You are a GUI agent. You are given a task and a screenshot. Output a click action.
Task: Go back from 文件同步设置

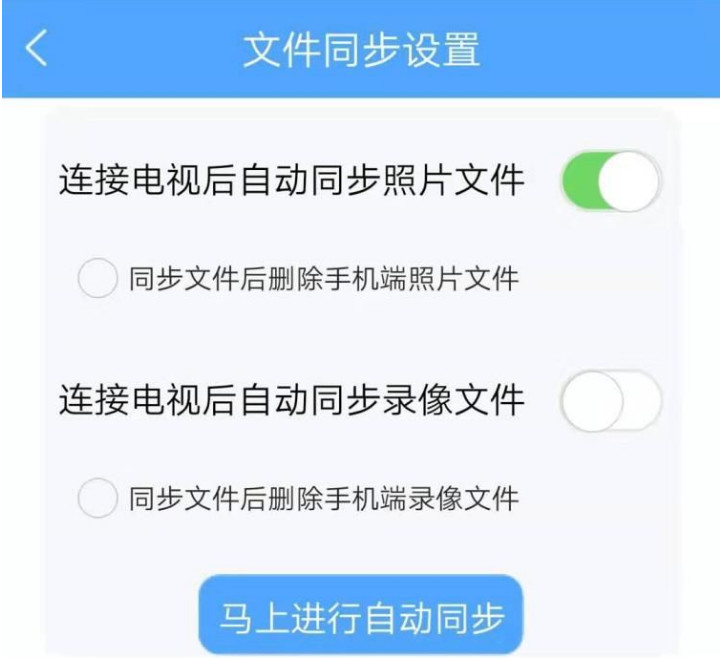pyautogui.click(x=37, y=49)
